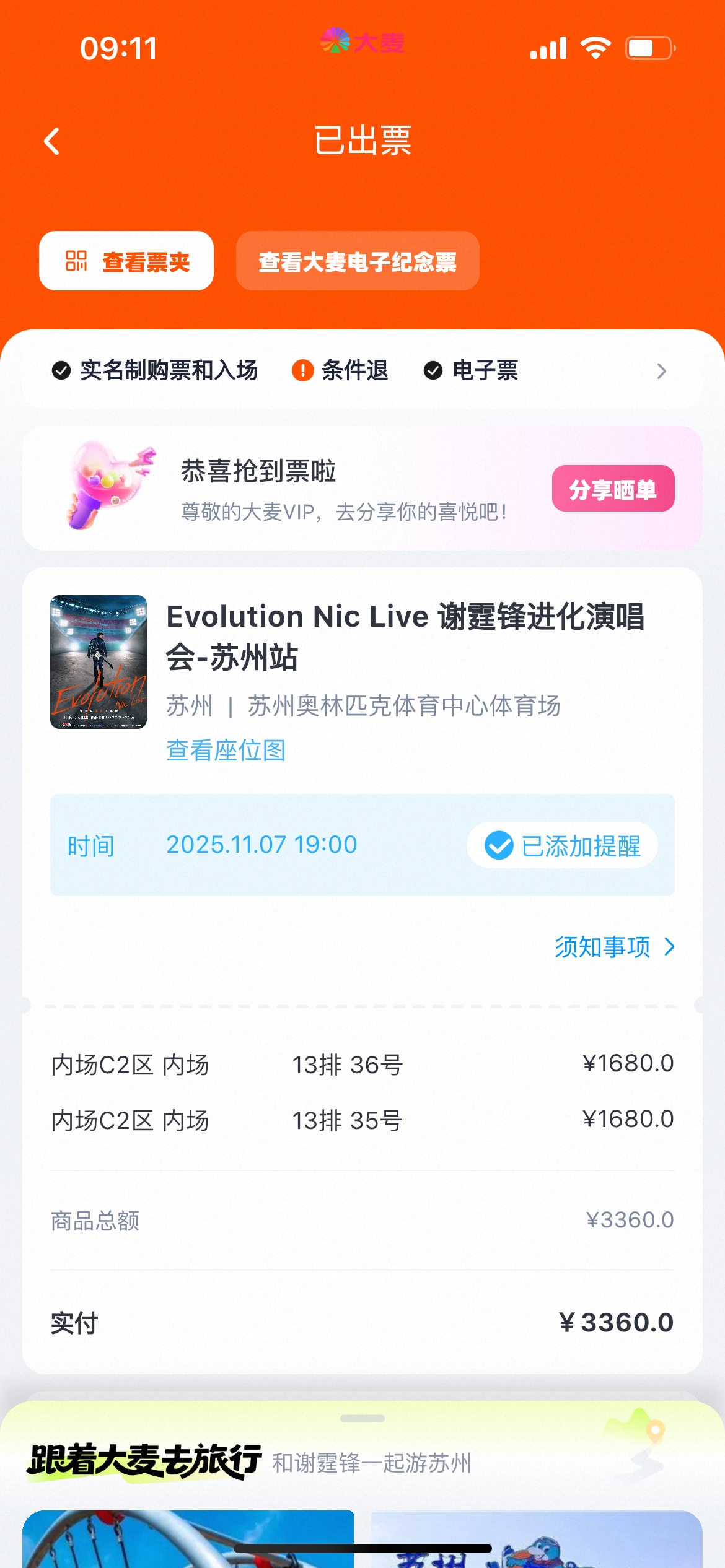This screenshot has height=1568, width=725.
Task: Open the concert poster thumbnail
Action: tap(99, 661)
